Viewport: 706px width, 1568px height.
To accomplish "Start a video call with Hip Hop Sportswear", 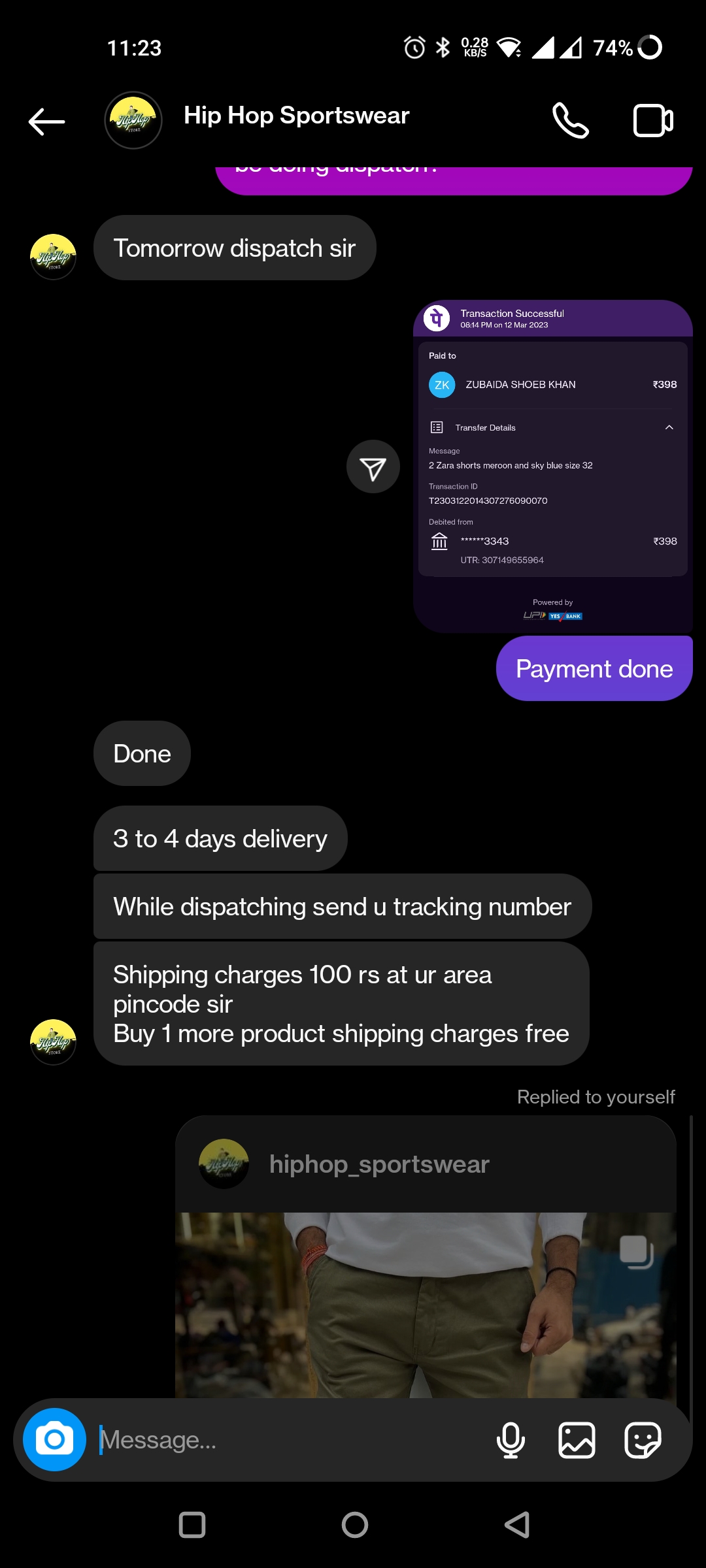I will pyautogui.click(x=652, y=121).
